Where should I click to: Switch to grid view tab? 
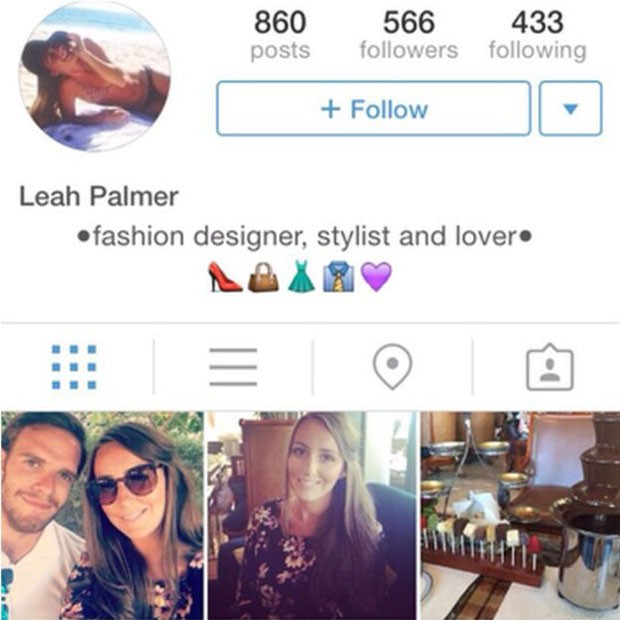(74, 367)
